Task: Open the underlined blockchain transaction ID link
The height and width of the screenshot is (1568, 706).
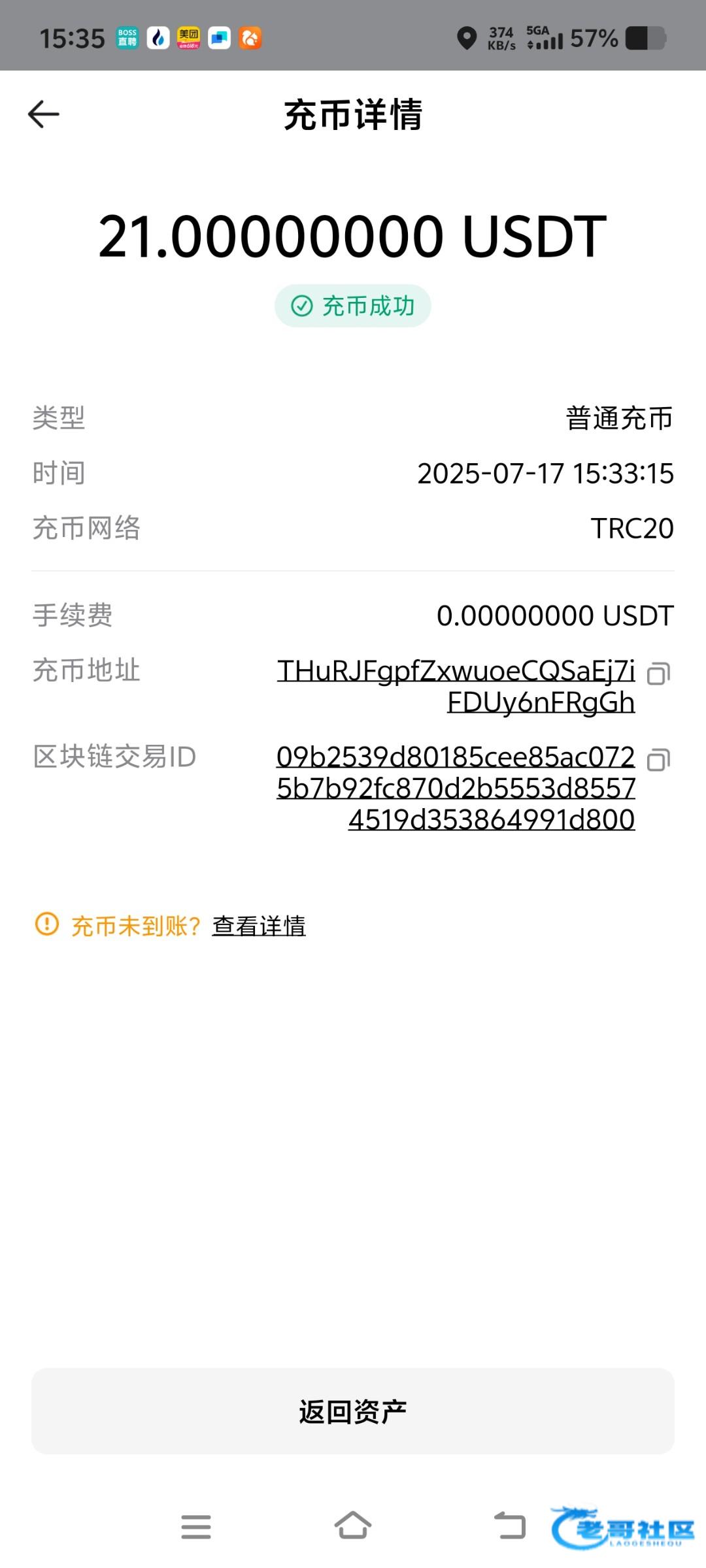Action: [x=456, y=788]
